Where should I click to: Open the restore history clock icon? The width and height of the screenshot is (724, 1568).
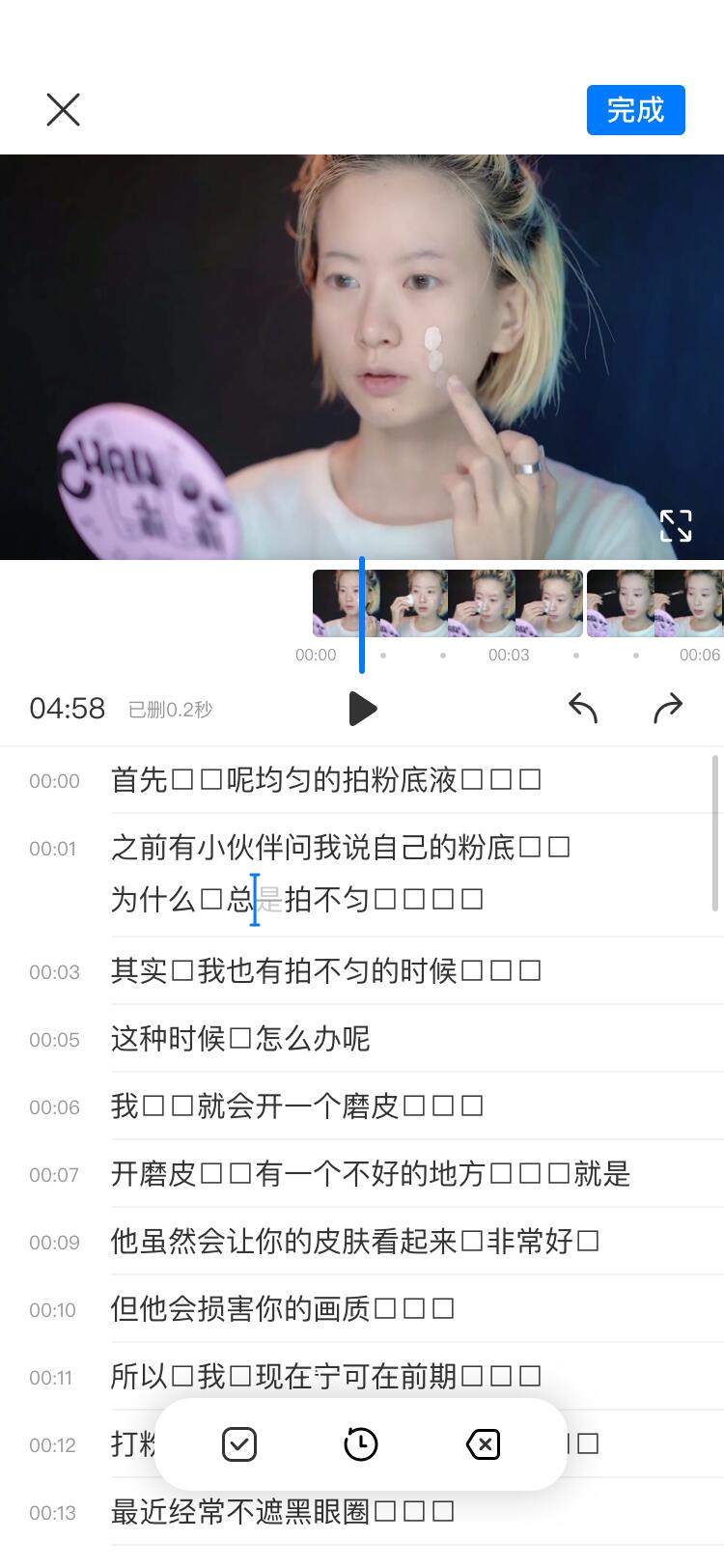click(361, 1444)
